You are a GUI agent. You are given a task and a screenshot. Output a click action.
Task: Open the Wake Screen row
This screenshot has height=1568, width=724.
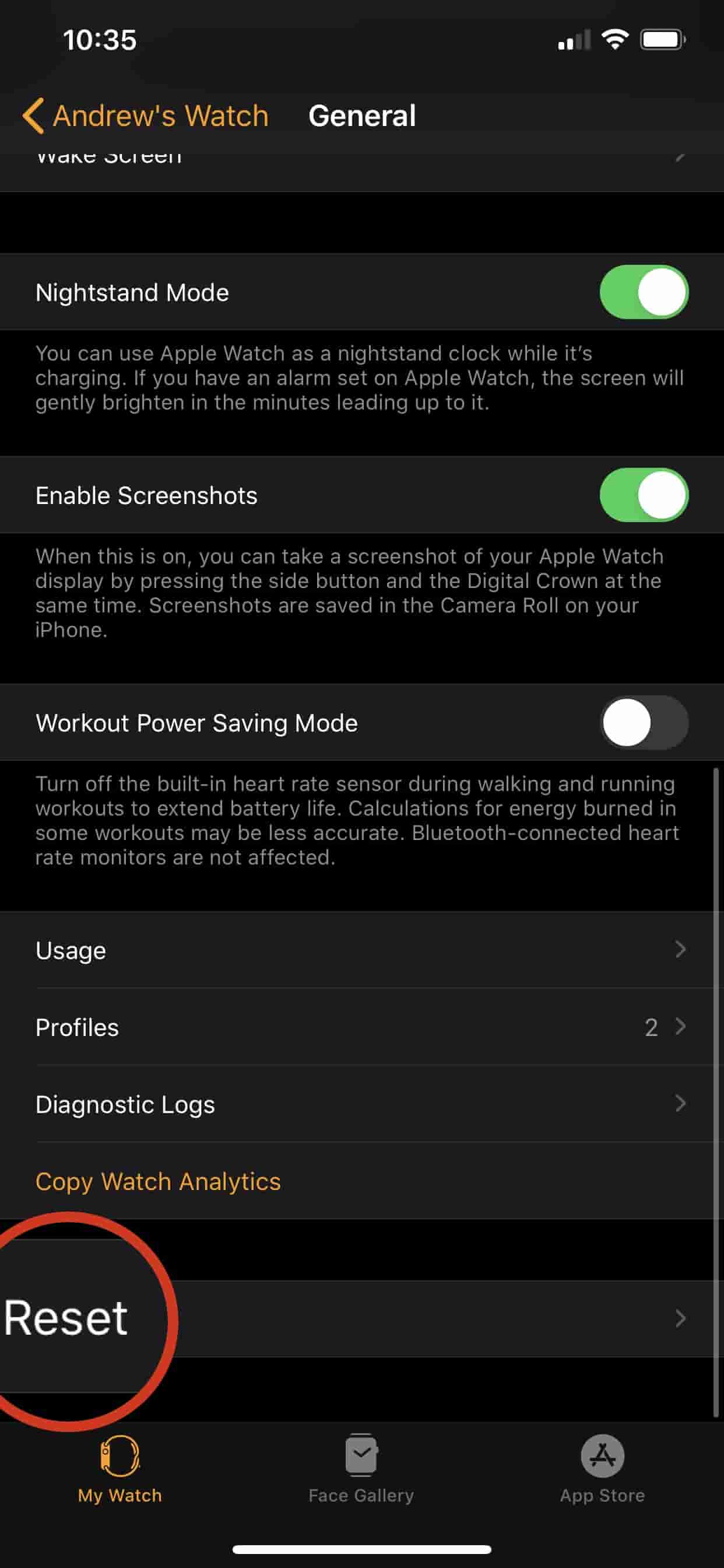click(362, 166)
